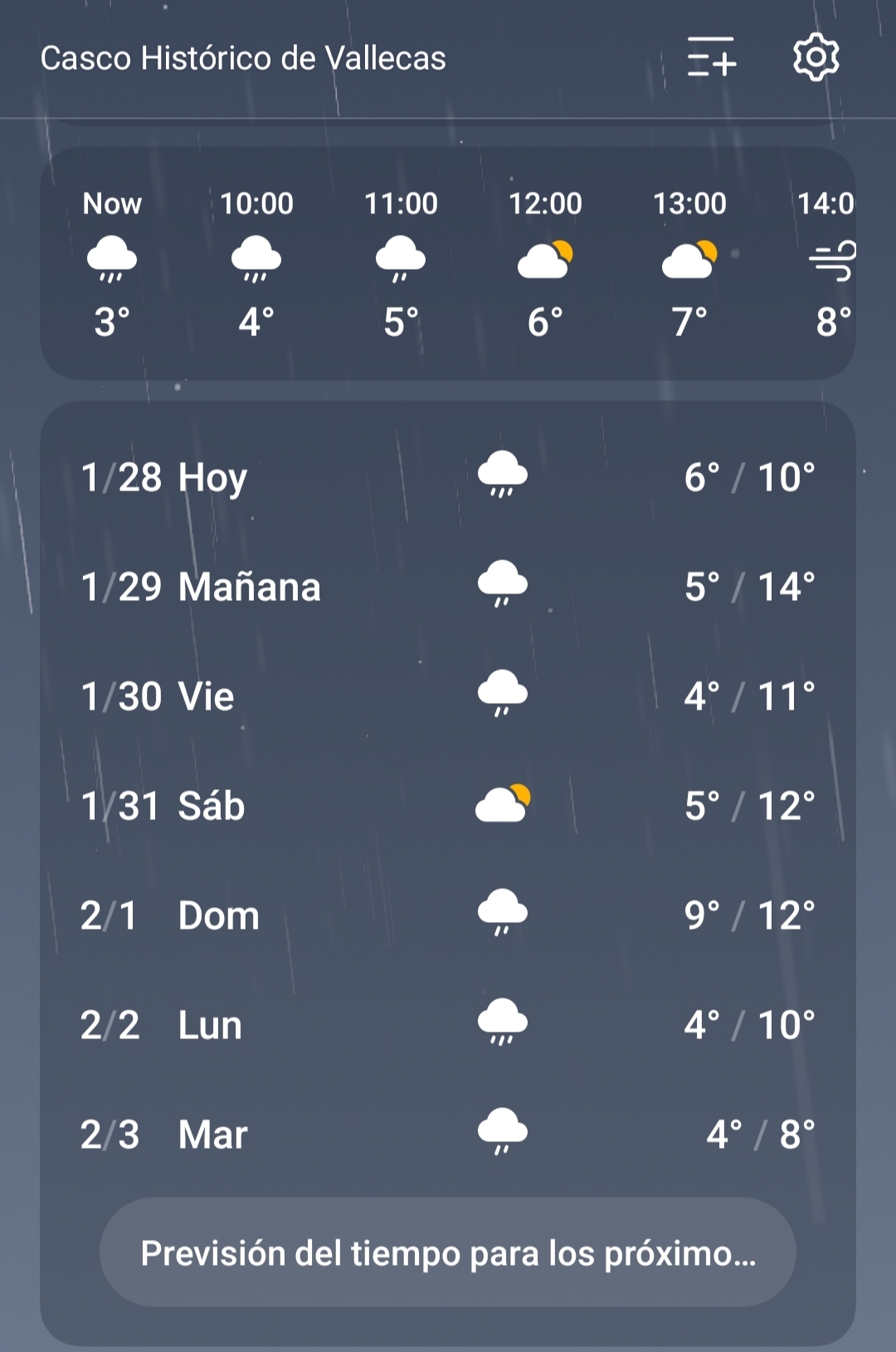Show the Monday 2/2 Lun forecast
This screenshot has height=1352, width=896.
[x=448, y=1024]
